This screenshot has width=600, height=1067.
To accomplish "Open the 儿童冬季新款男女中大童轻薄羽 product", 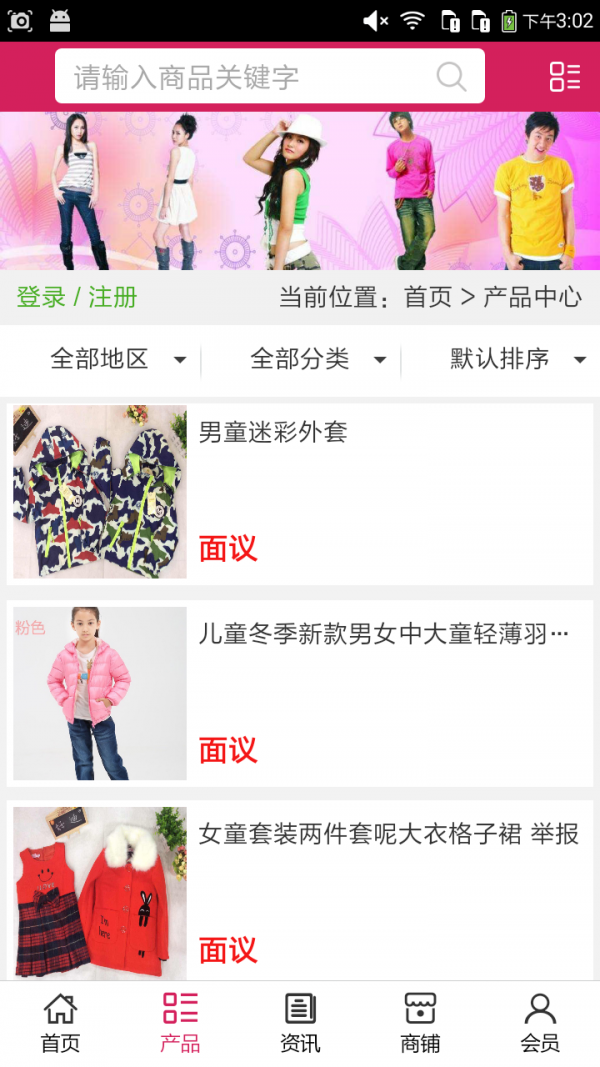I will click(300, 692).
